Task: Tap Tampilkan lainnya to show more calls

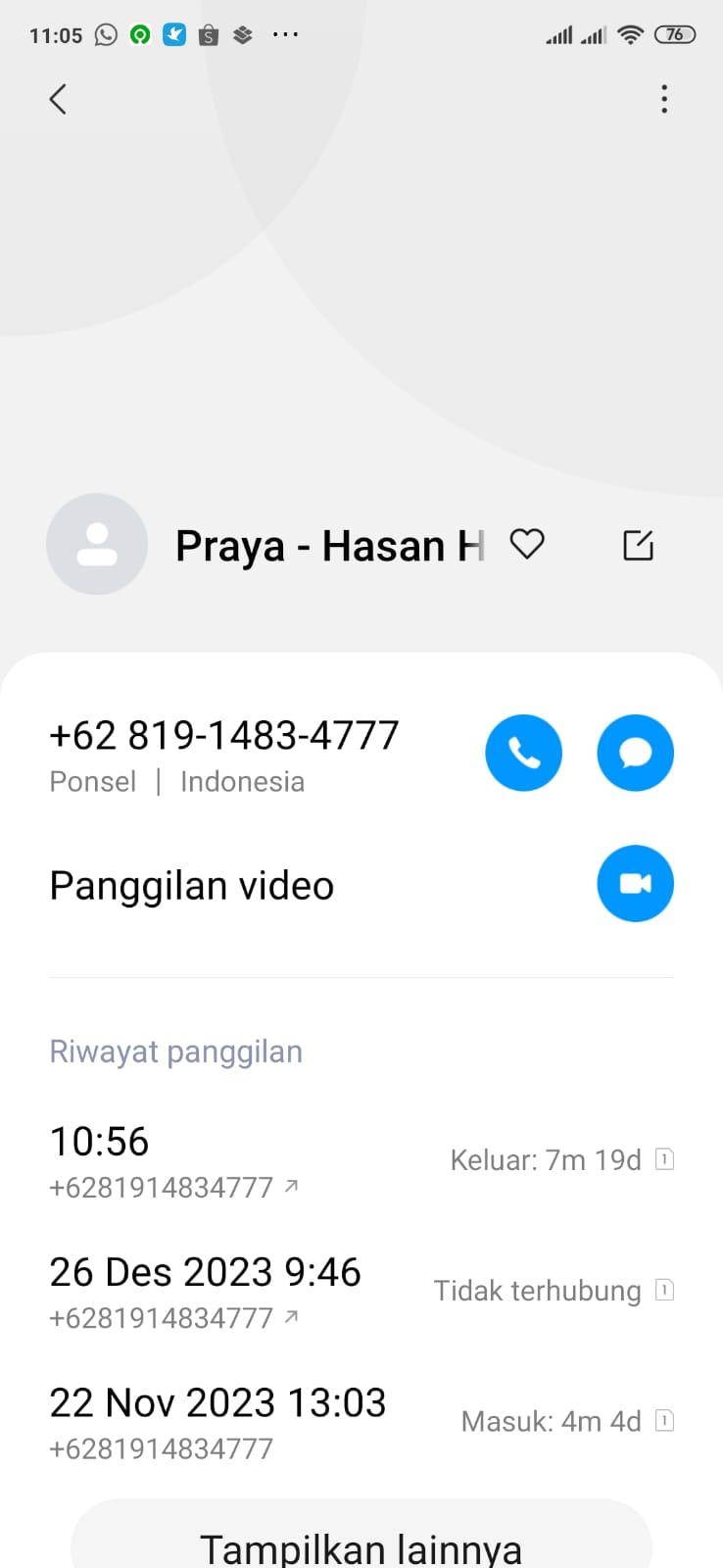Action: (x=361, y=1543)
